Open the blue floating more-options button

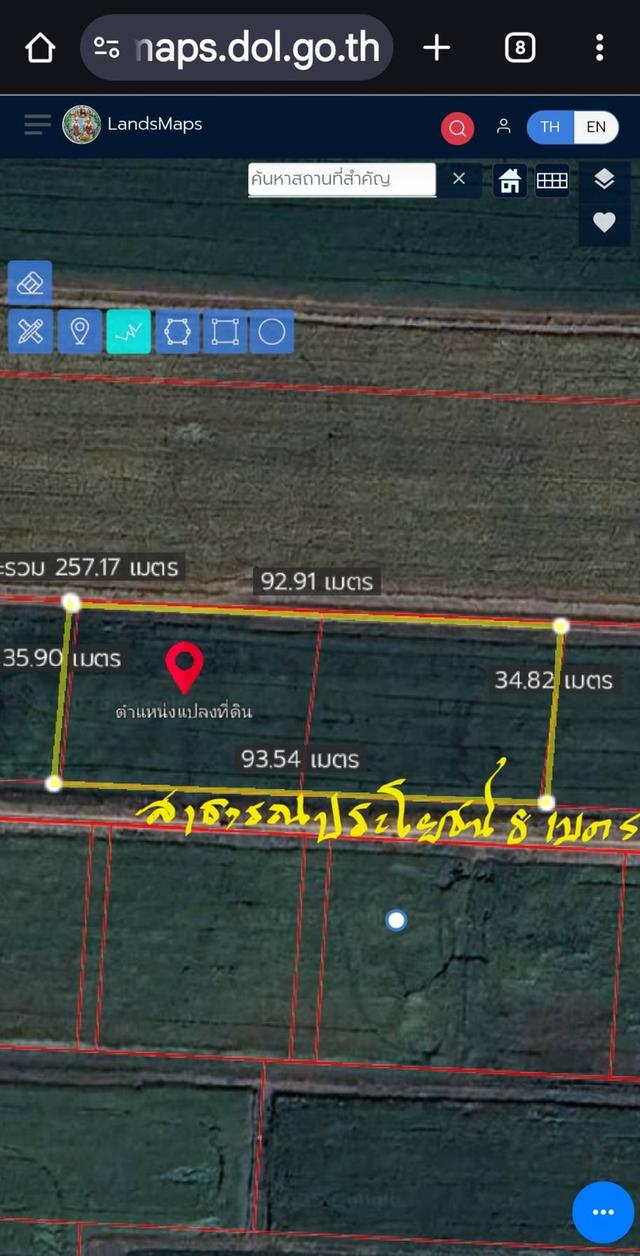[x=602, y=1211]
